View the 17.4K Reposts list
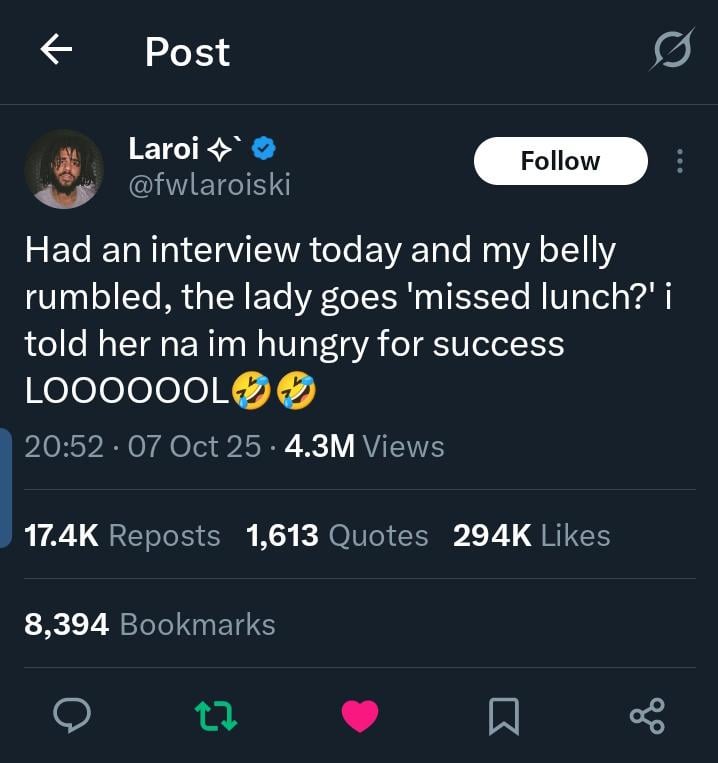The height and width of the screenshot is (763, 718). pos(122,535)
